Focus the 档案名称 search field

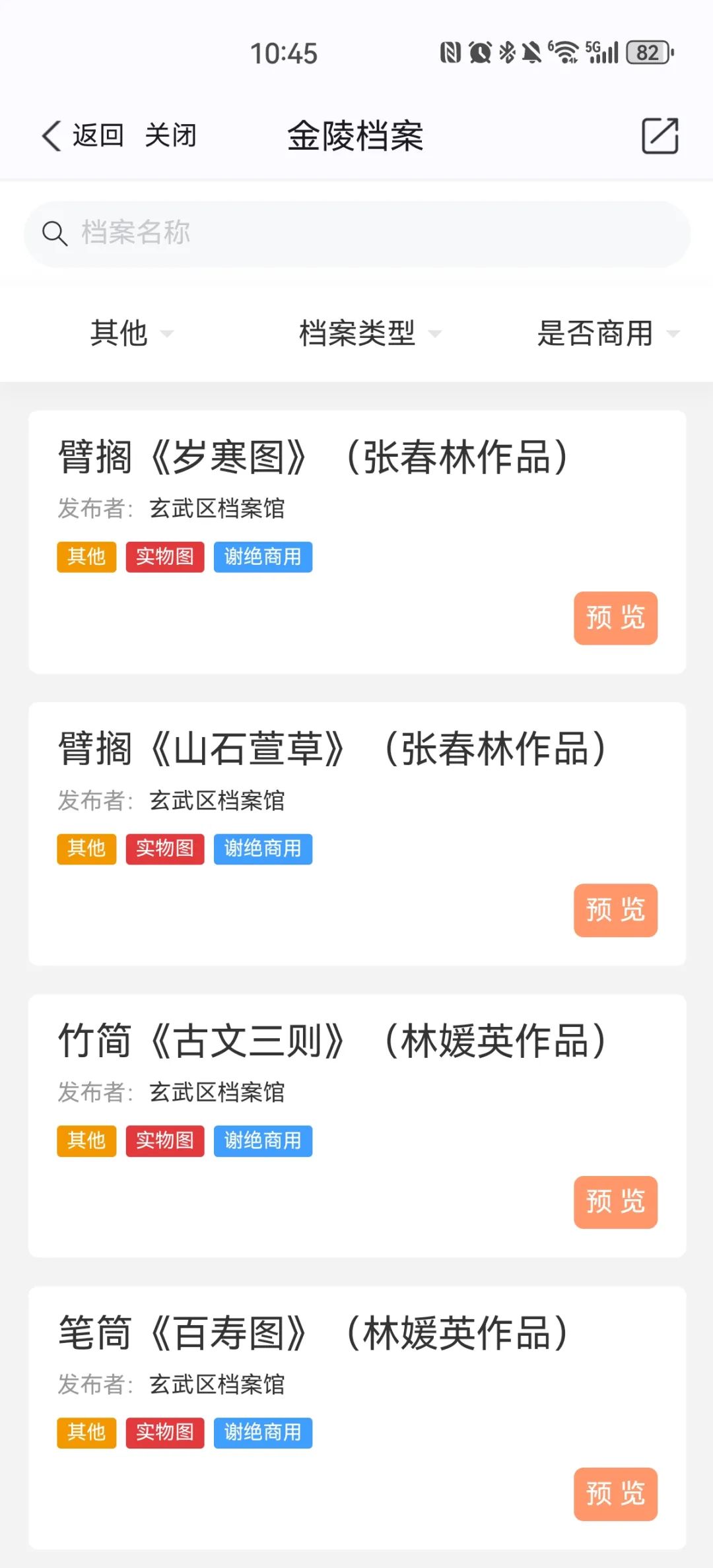tap(357, 234)
